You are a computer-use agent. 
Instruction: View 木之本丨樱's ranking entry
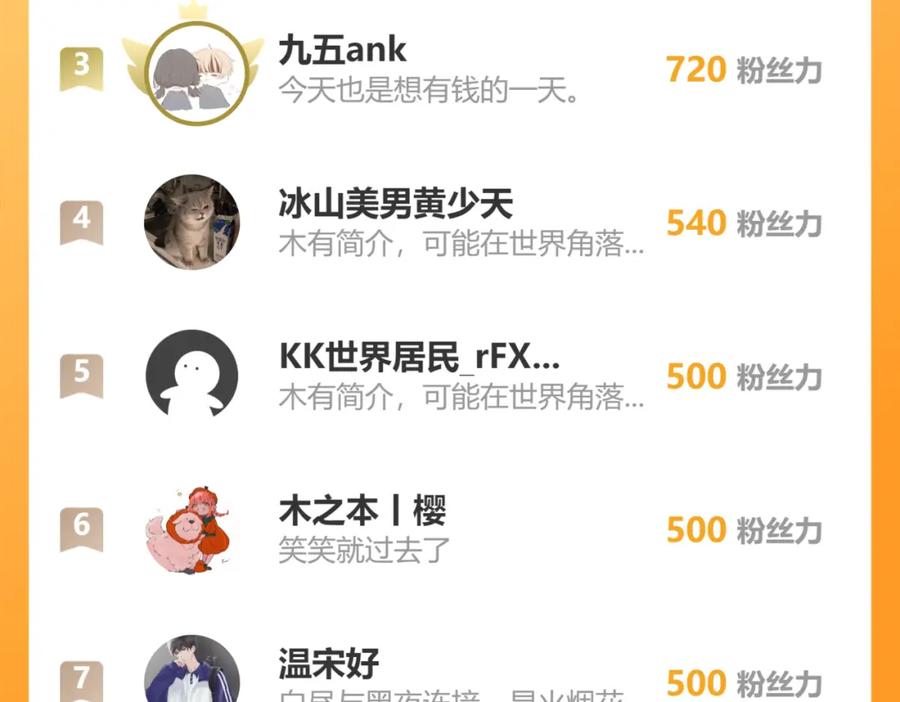pos(449,529)
